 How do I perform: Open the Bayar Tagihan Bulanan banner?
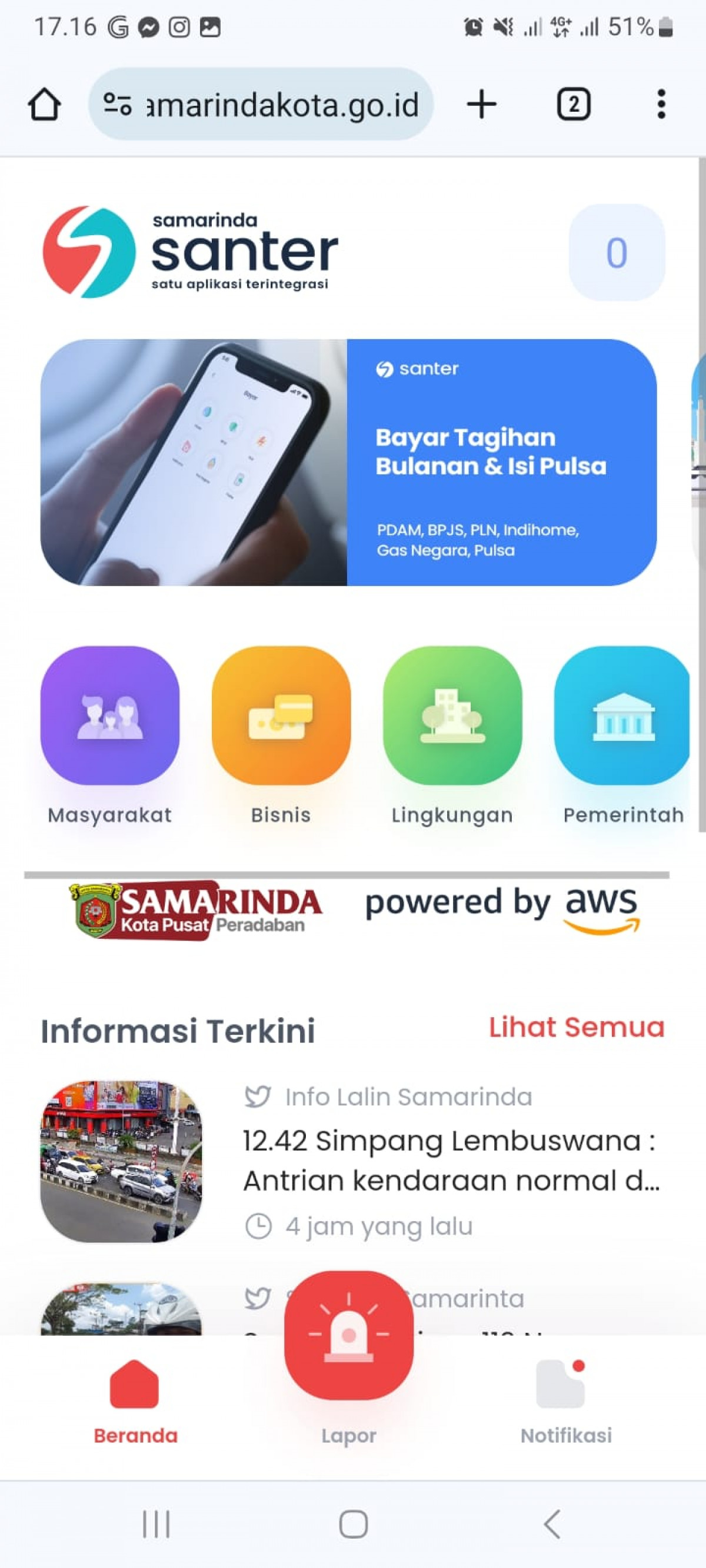[348, 463]
